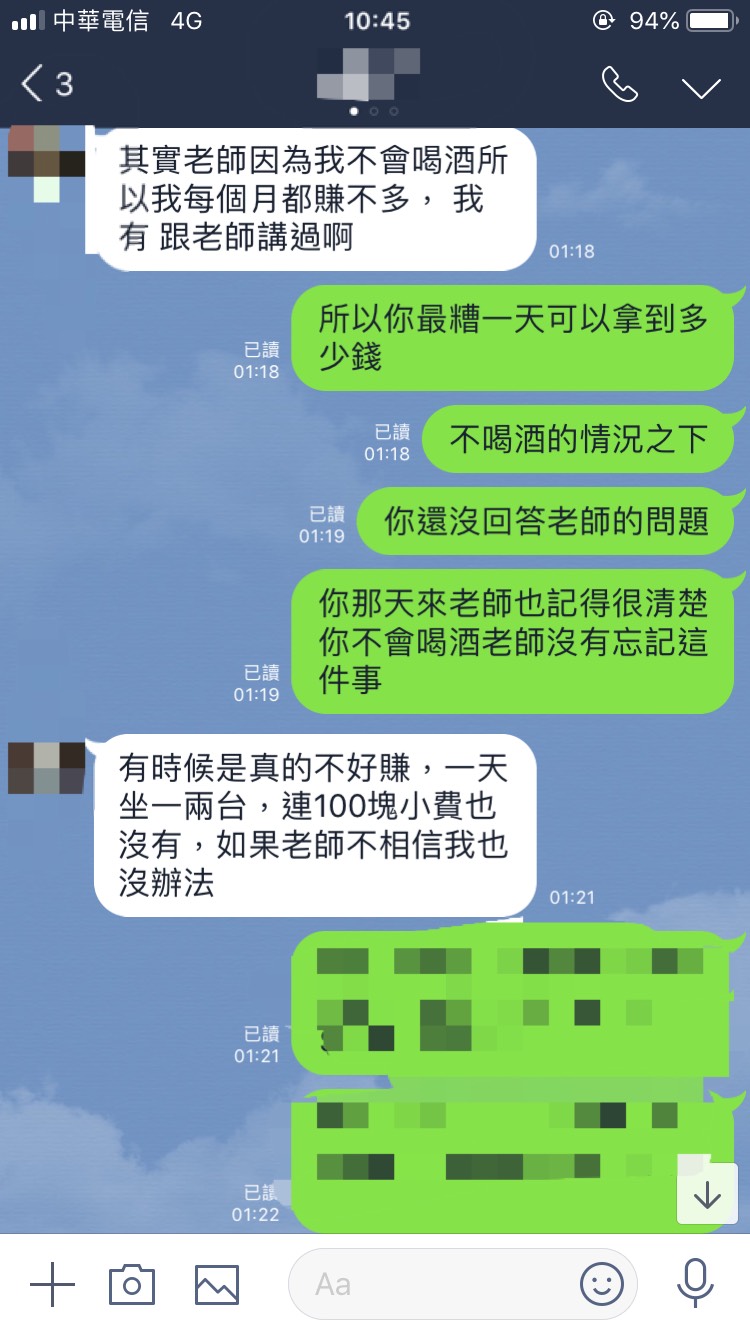Open the emoji sticker picker
This screenshot has width=750, height=1334.
(x=601, y=1284)
